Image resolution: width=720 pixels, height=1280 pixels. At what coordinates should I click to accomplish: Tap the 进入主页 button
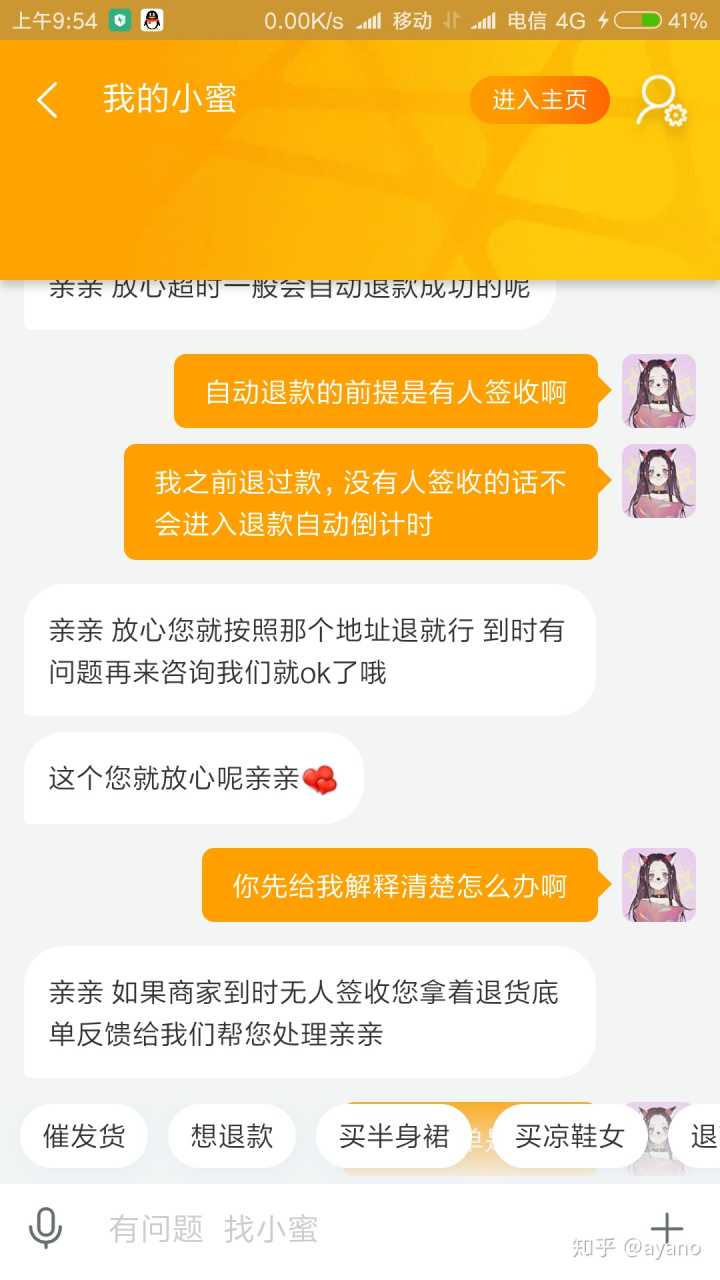pos(539,100)
